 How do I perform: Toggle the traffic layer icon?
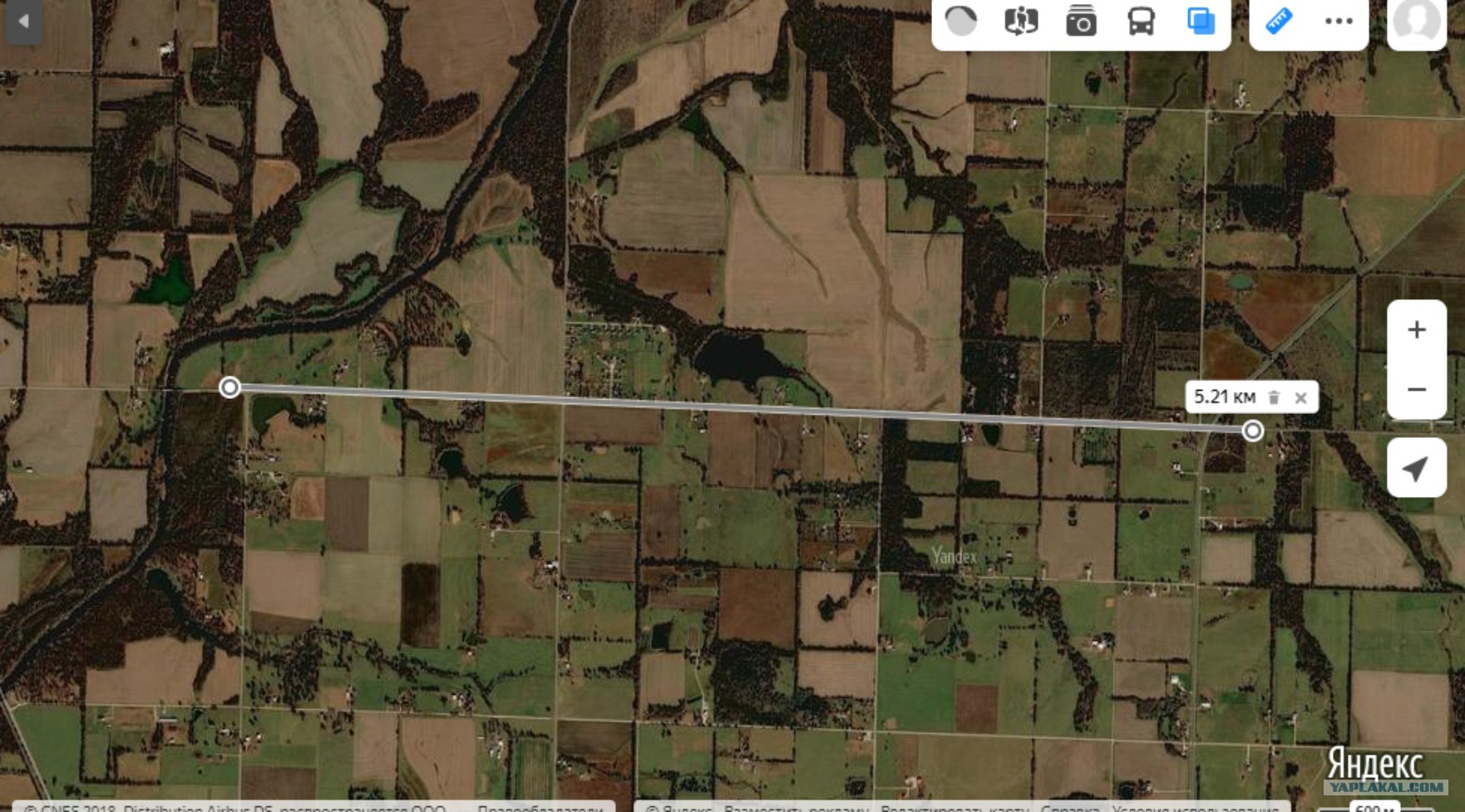[x=961, y=21]
